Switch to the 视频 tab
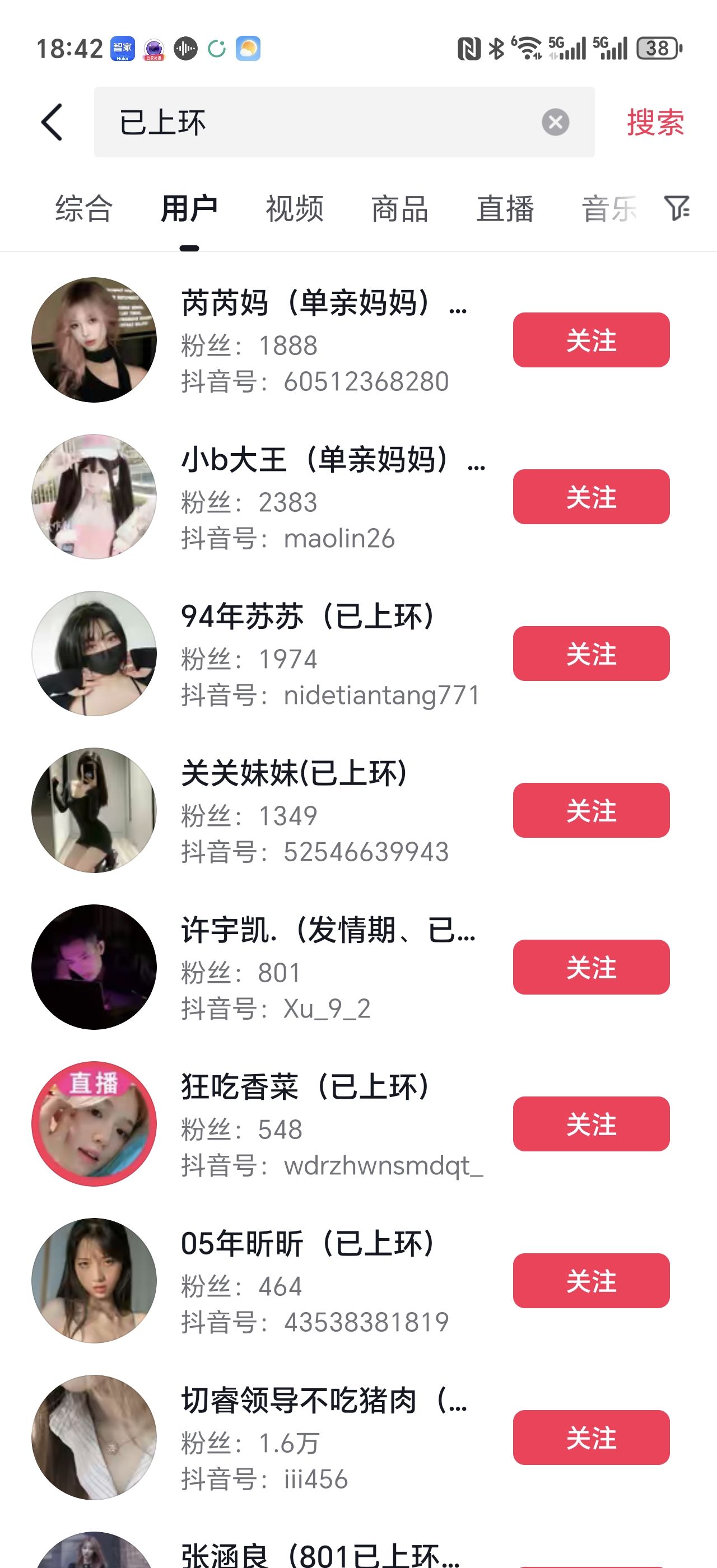Viewport: 717px width, 1568px height. tap(295, 209)
